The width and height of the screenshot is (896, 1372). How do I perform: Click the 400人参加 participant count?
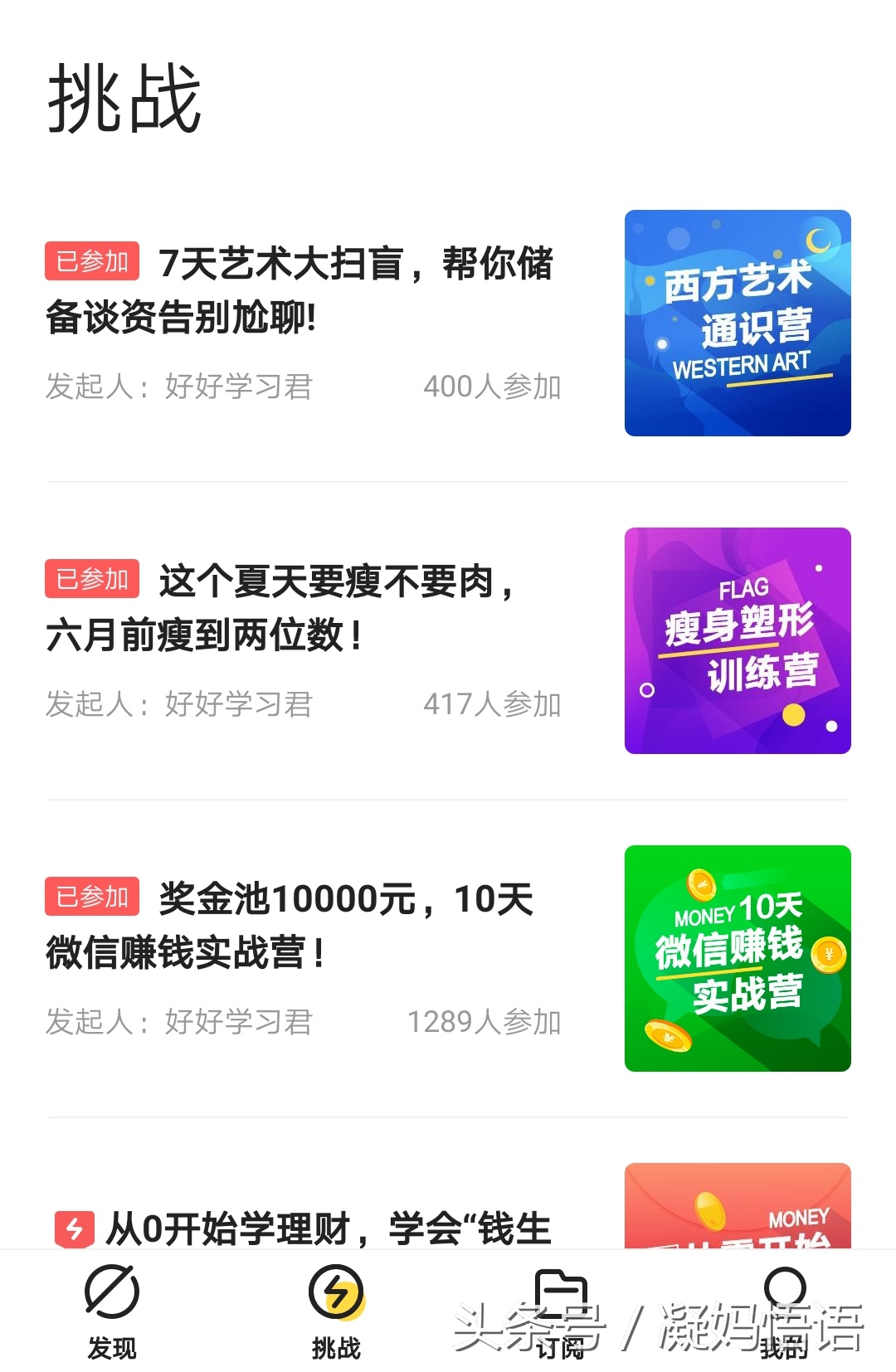[494, 387]
